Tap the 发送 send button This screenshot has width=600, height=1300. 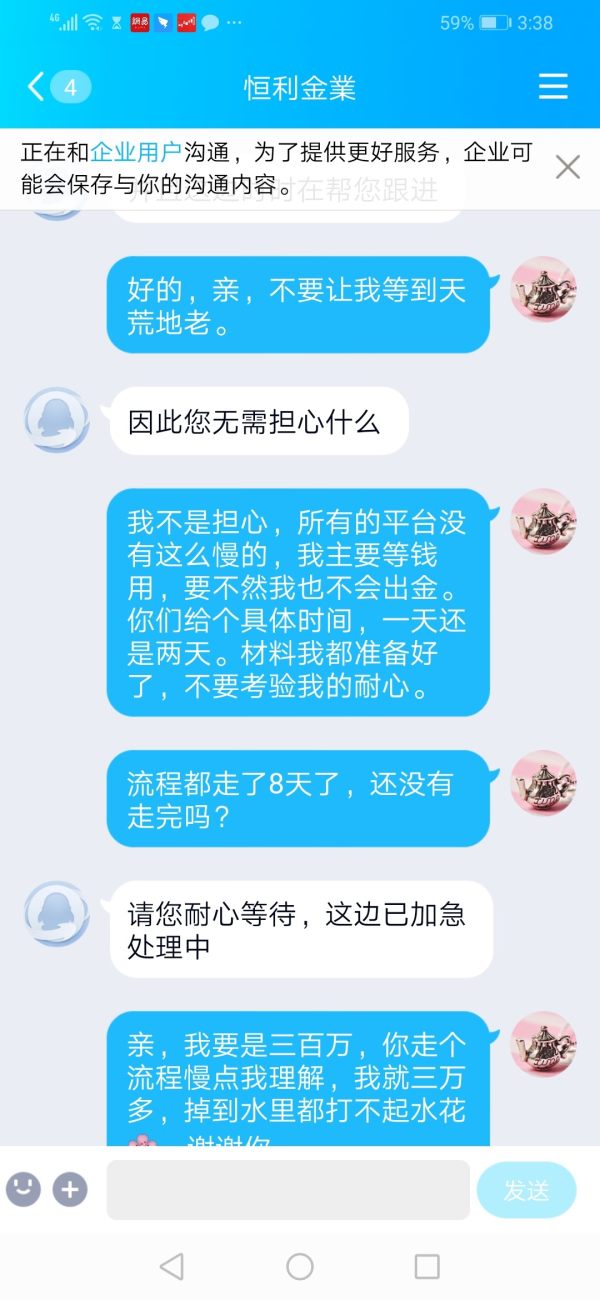(x=526, y=1190)
